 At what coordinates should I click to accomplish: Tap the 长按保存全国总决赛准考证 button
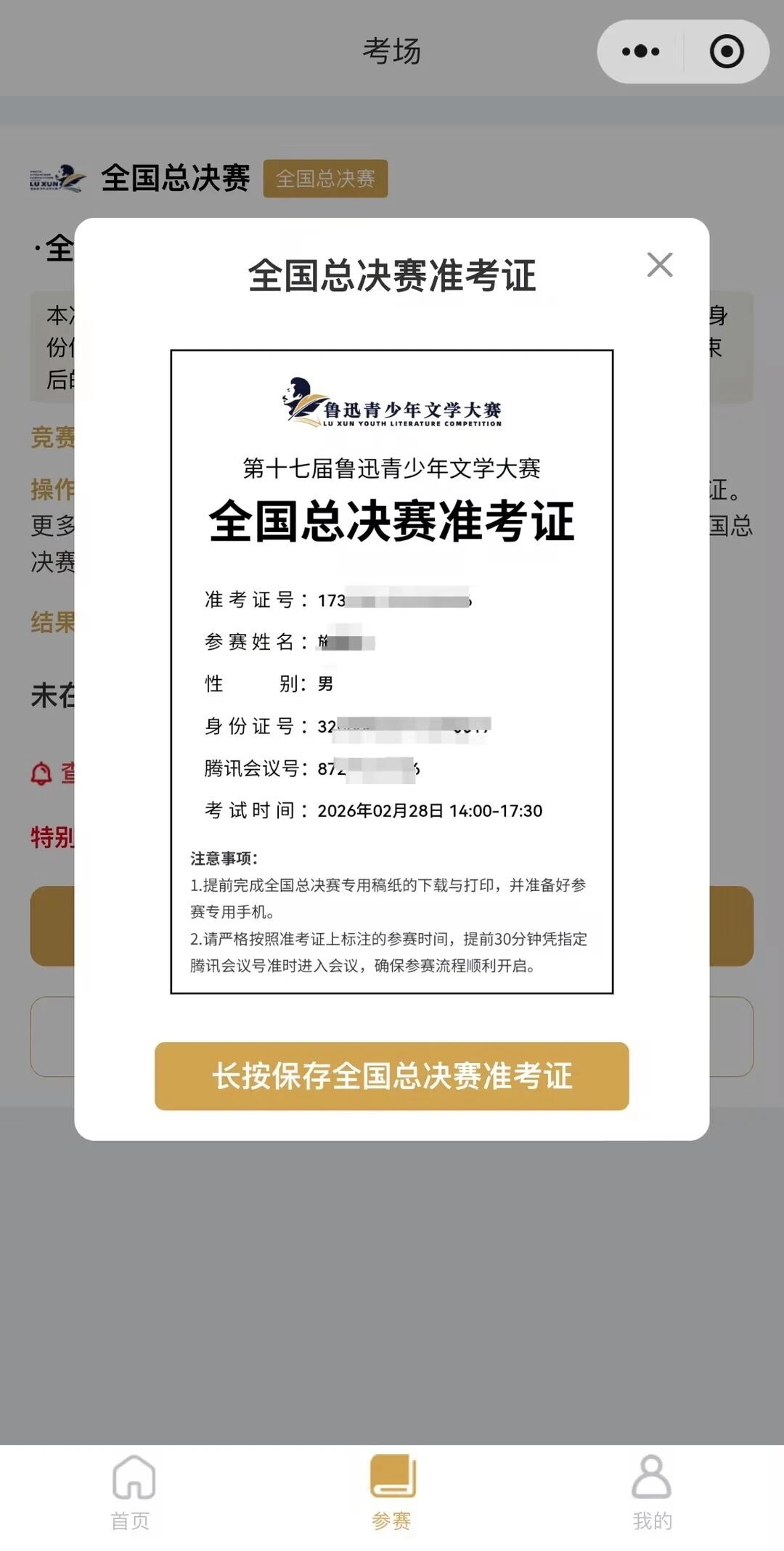click(x=391, y=1076)
